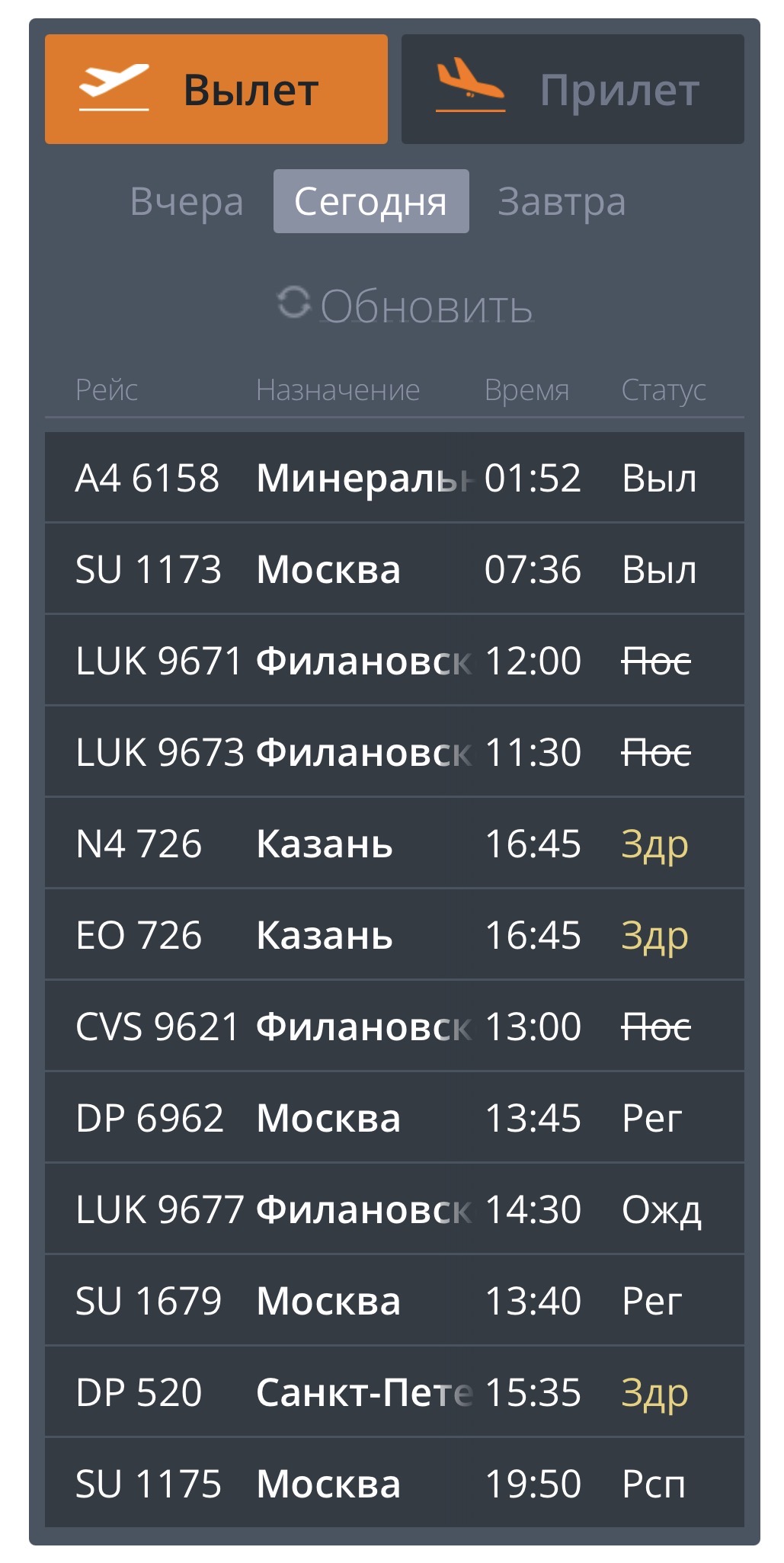784x1563 pixels.
Task: Switch to the Вылет departures tab
Action: point(216,89)
